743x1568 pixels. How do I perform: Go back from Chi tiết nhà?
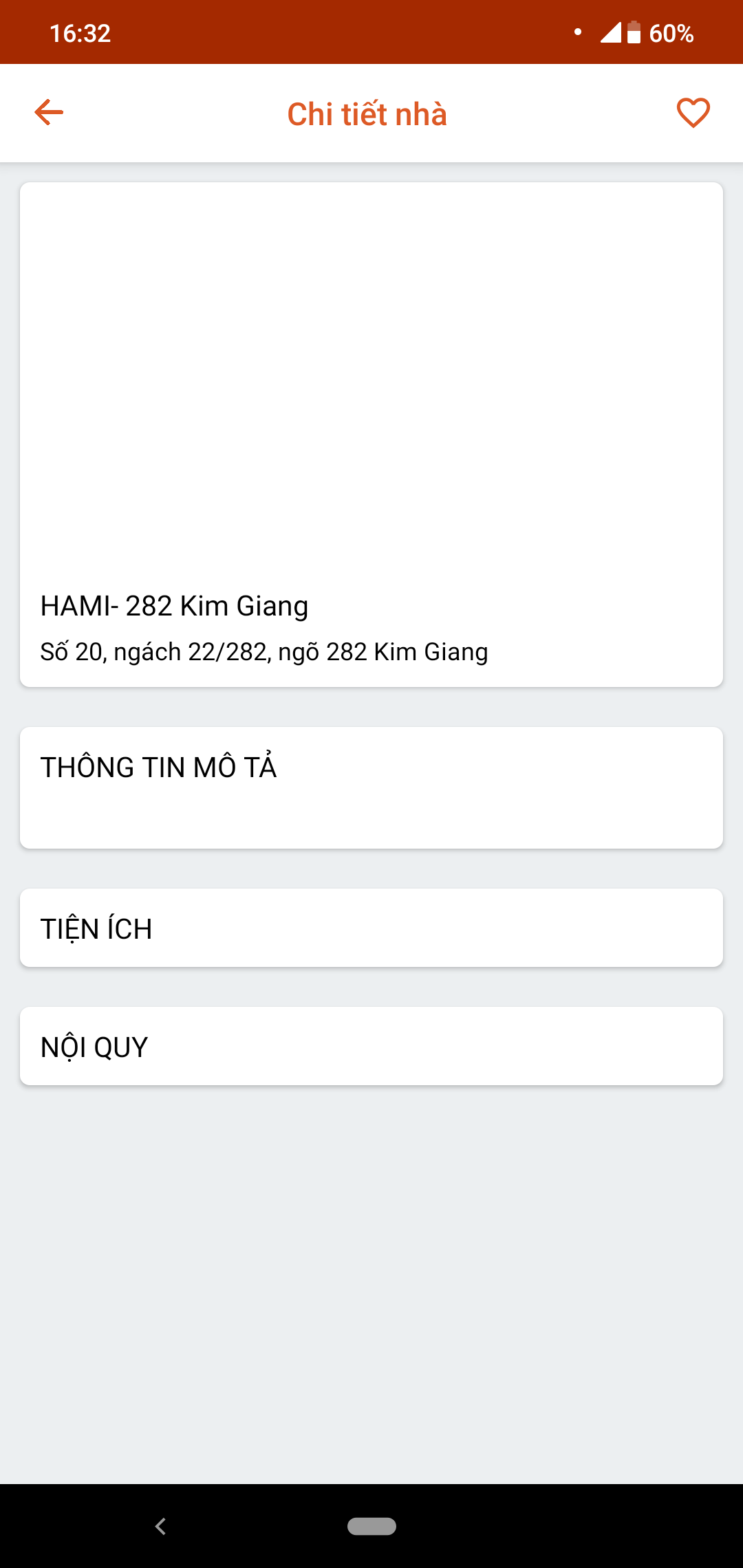coord(49,113)
